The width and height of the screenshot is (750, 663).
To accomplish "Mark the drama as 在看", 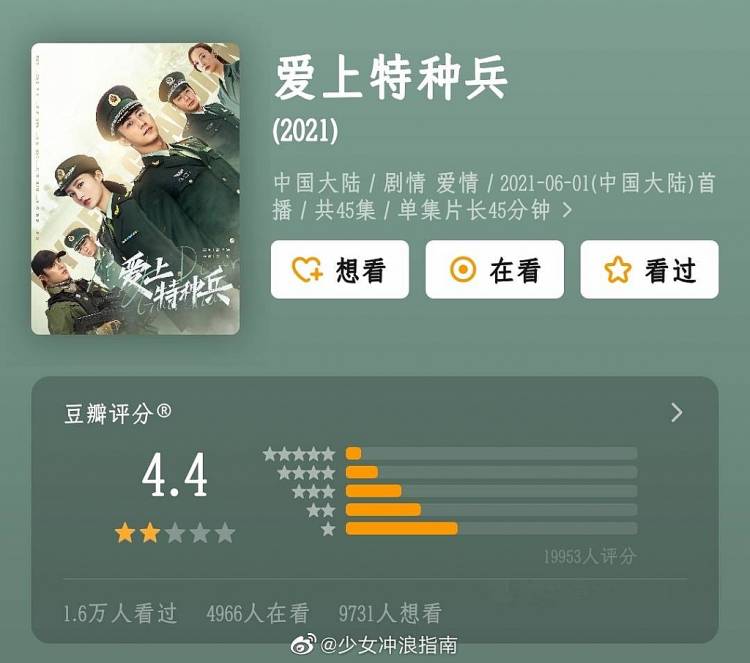I will (494, 270).
